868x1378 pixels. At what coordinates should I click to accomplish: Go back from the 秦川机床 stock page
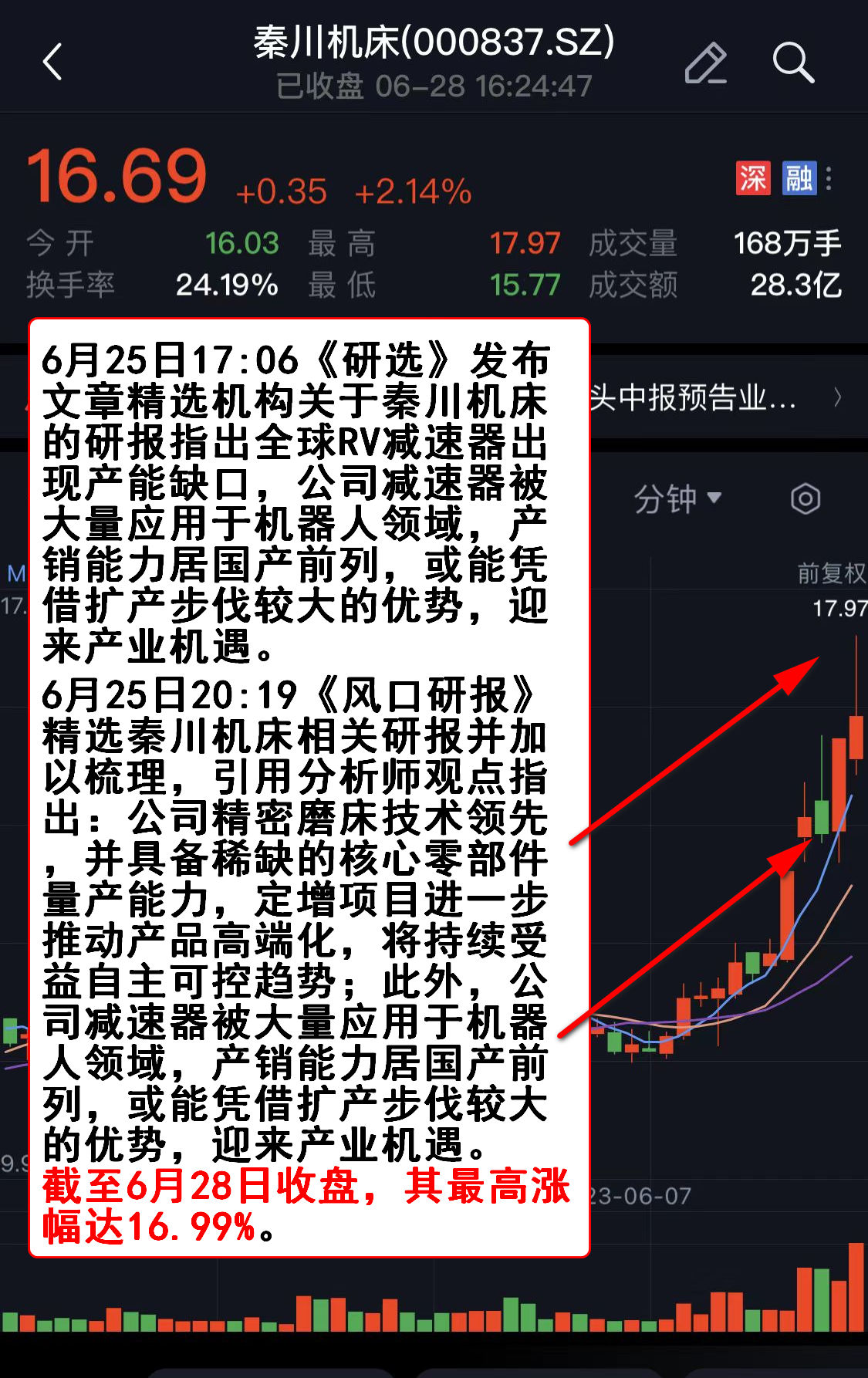click(52, 62)
